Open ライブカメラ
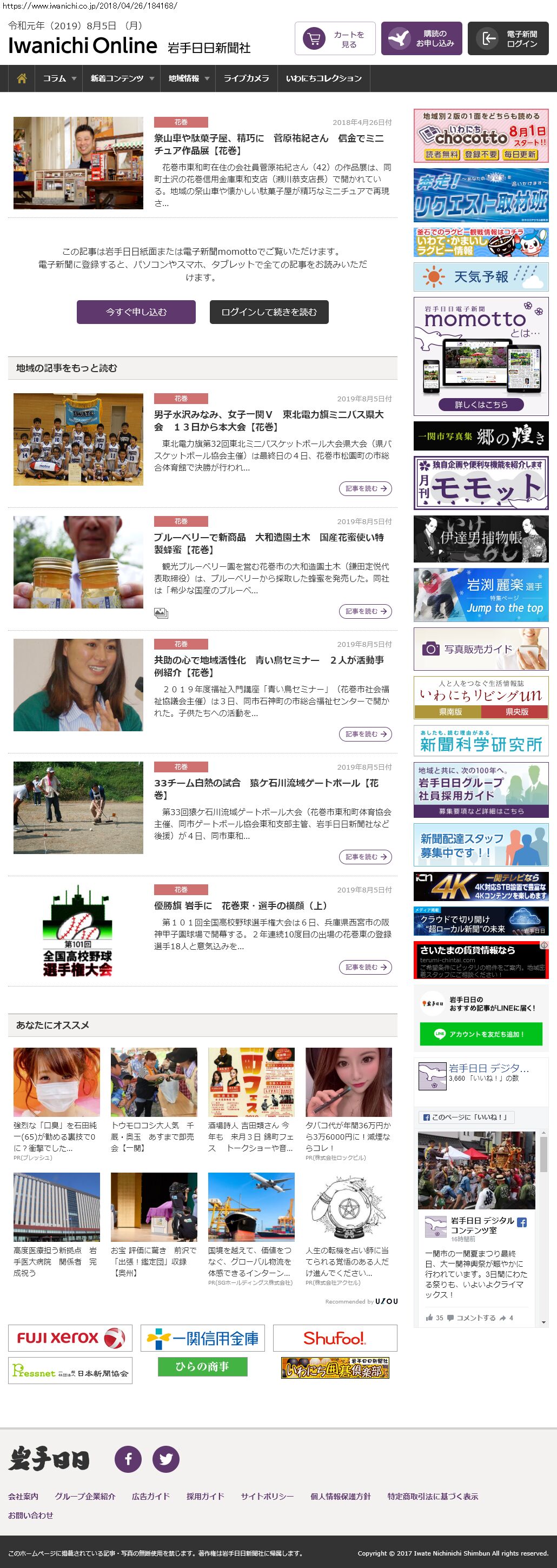This screenshot has width=557, height=1568. click(x=246, y=78)
